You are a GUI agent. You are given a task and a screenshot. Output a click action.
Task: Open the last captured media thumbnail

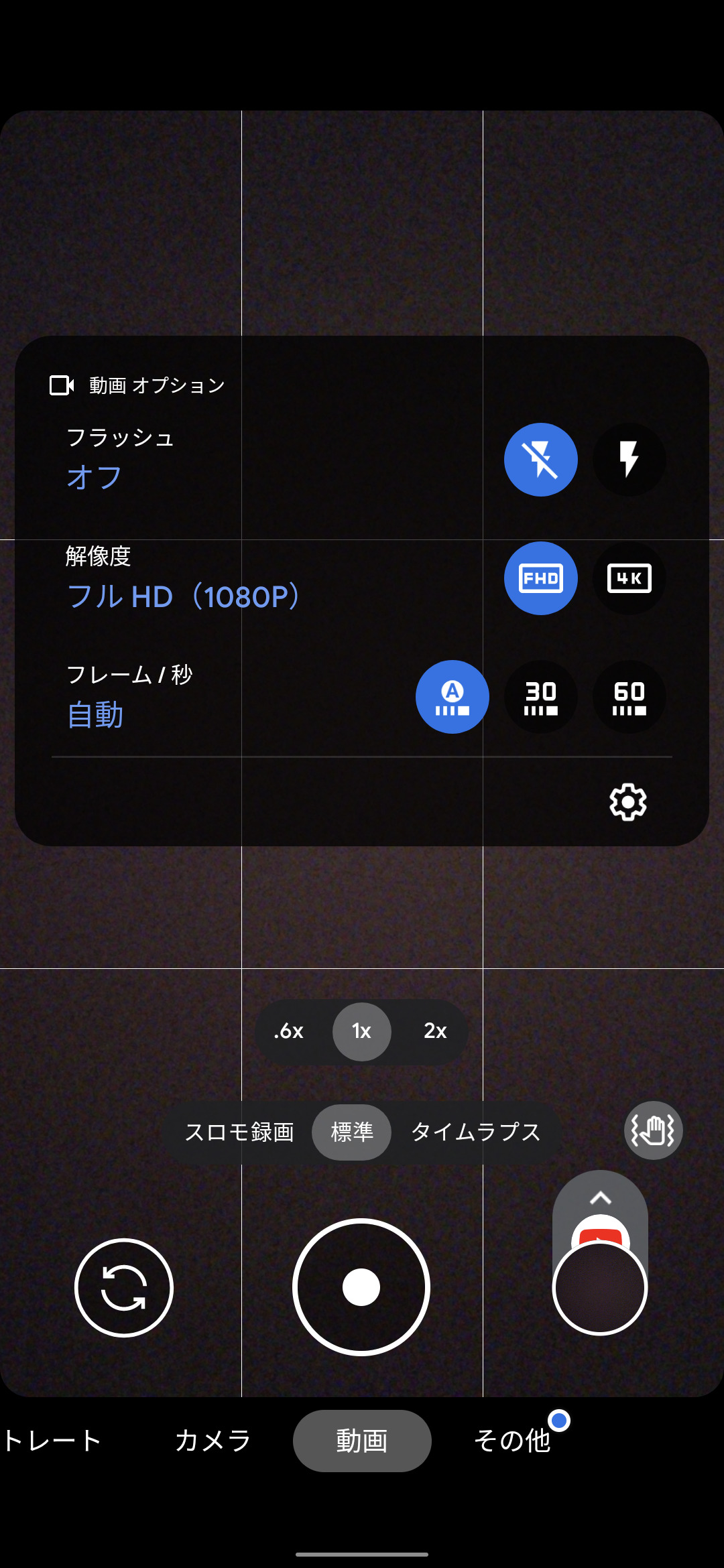[x=600, y=1287]
